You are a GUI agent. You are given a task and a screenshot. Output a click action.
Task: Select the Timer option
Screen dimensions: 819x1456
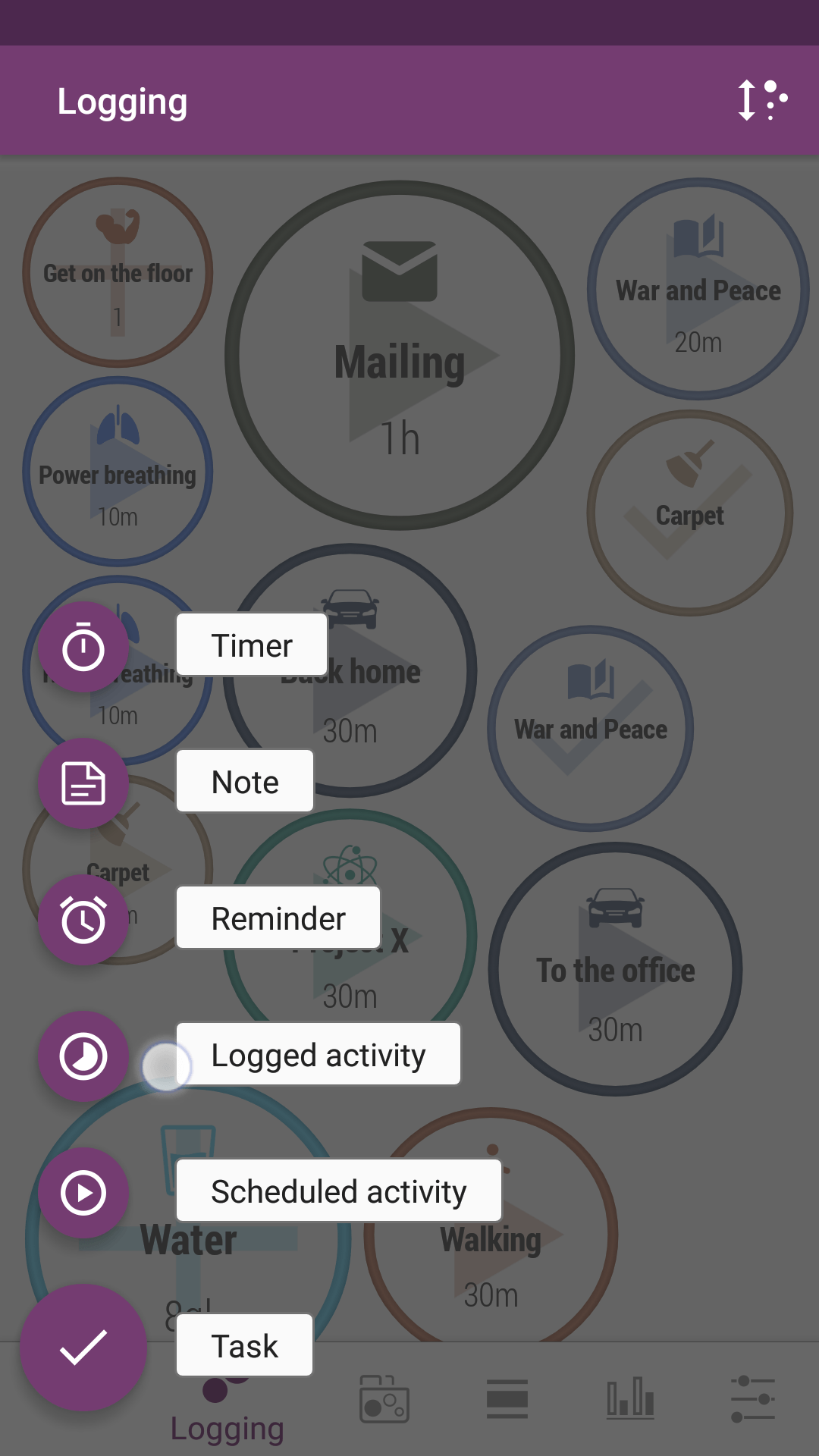[83, 647]
